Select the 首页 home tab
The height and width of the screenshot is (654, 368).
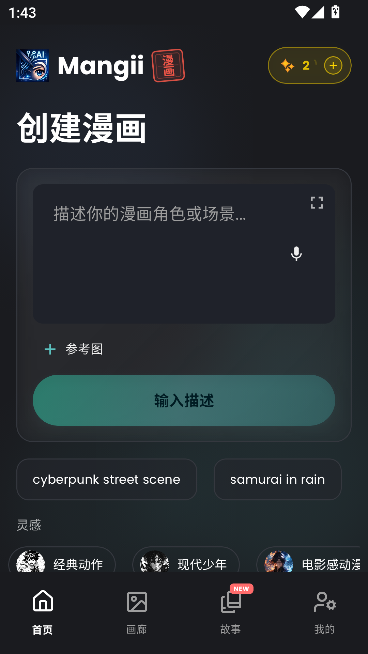43,613
